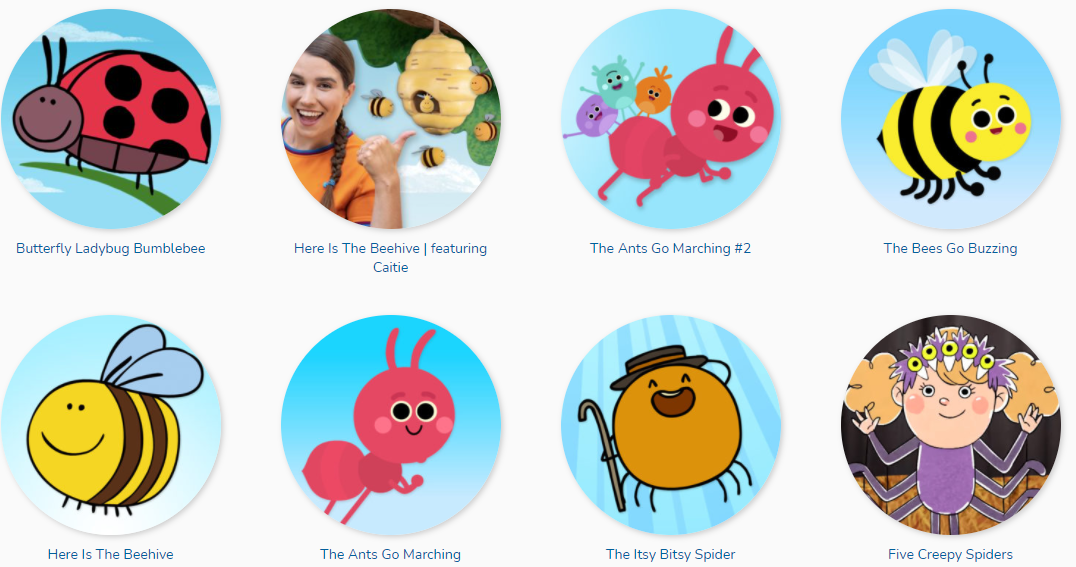
Task: Open Butterfly Ladybug Bumblebee song tile
Action: tap(110, 120)
